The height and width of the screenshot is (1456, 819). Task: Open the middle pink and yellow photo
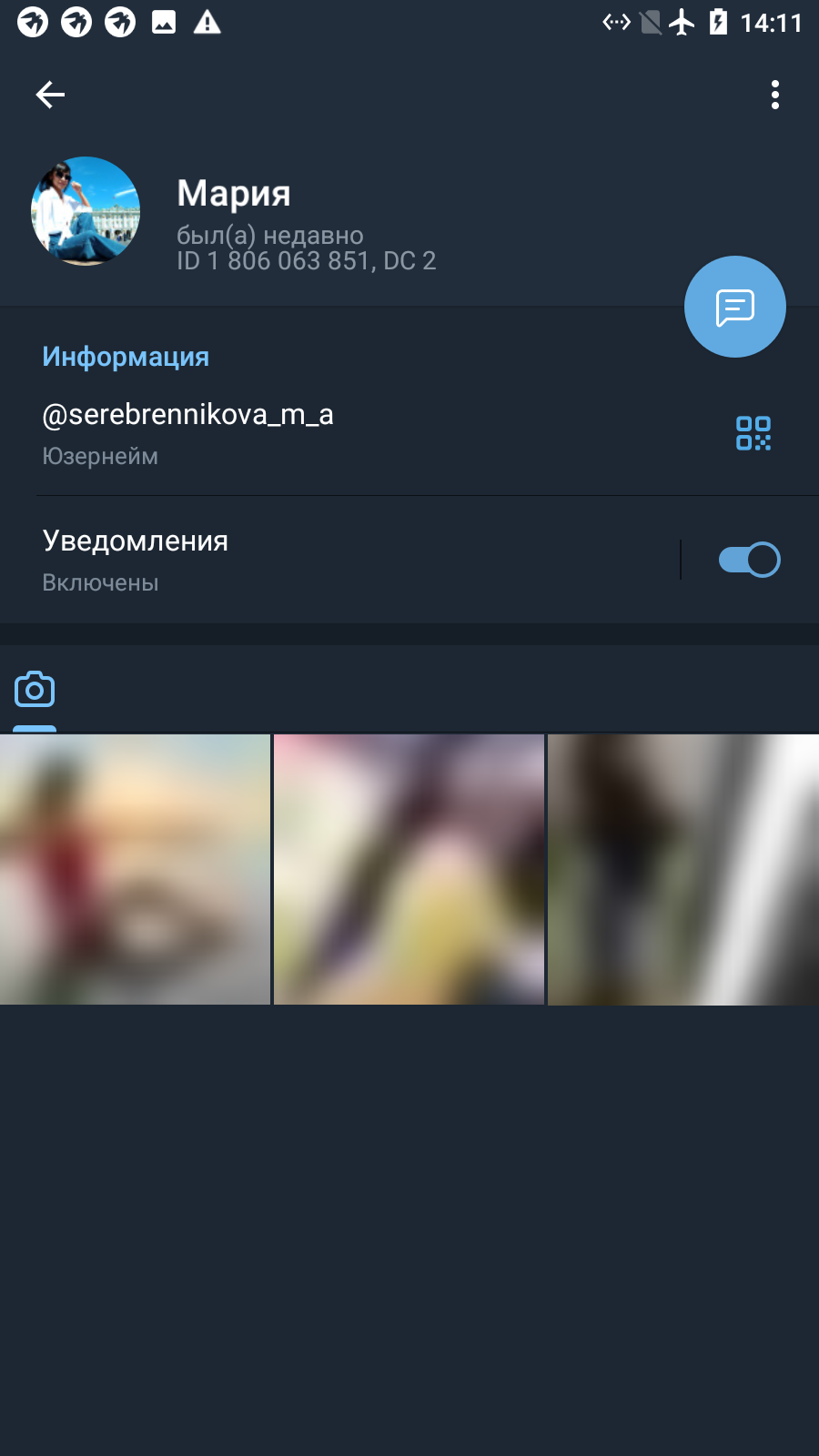409,870
